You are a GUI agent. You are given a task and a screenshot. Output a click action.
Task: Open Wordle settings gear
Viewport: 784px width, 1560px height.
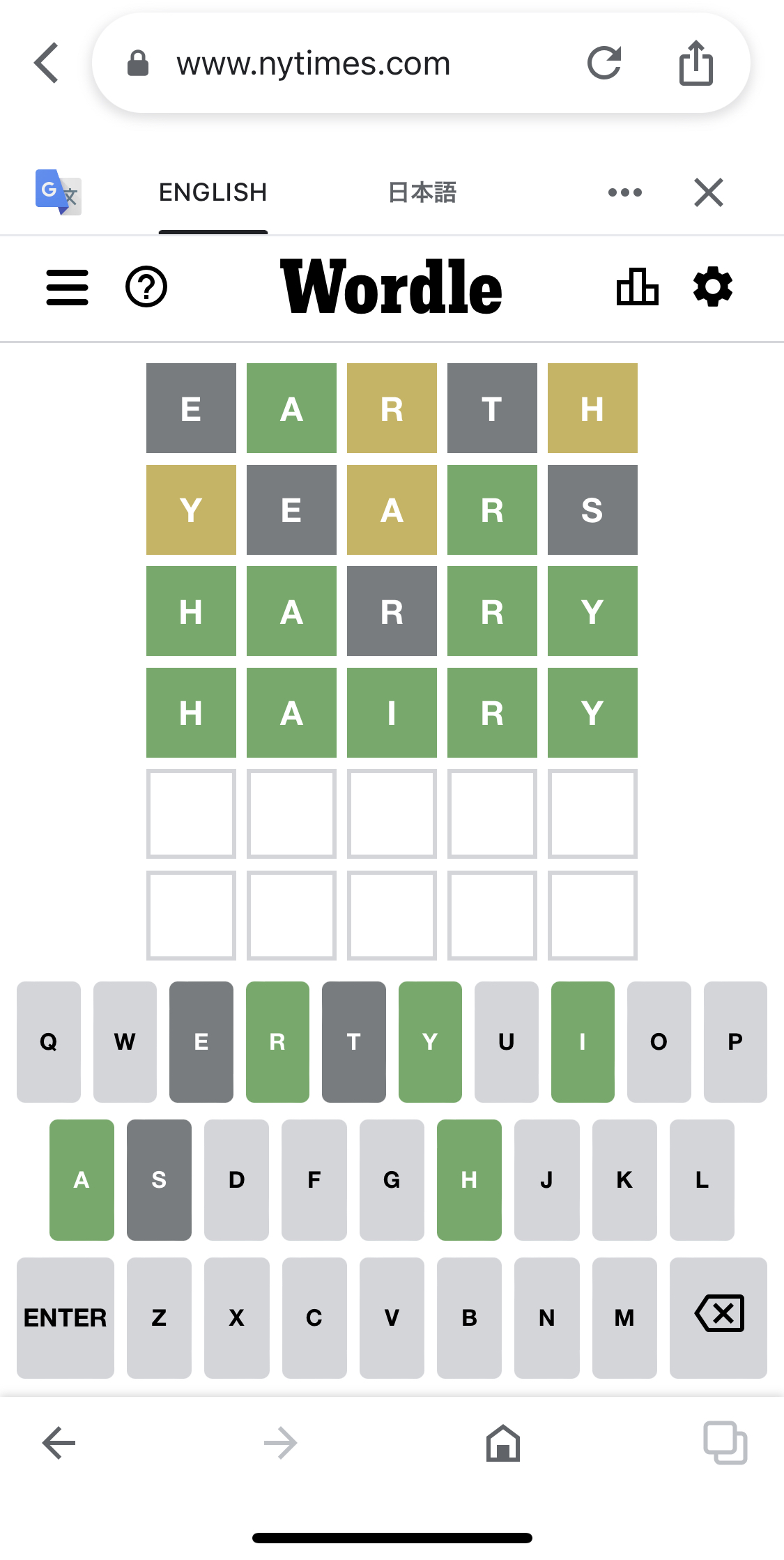point(713,287)
